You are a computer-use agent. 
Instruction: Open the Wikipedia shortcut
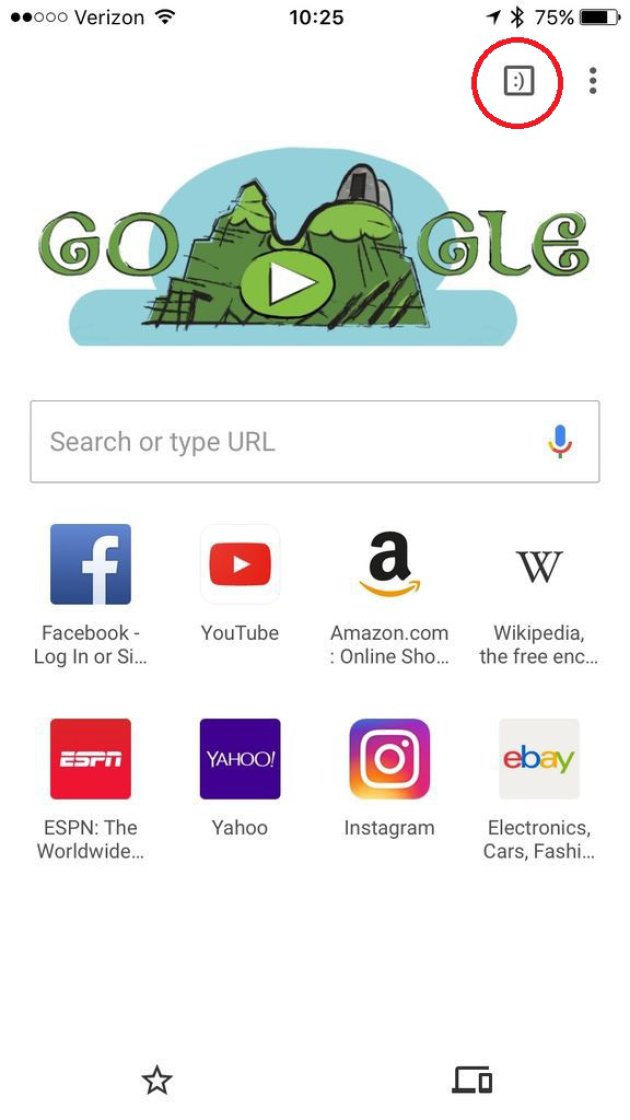pyautogui.click(x=539, y=565)
